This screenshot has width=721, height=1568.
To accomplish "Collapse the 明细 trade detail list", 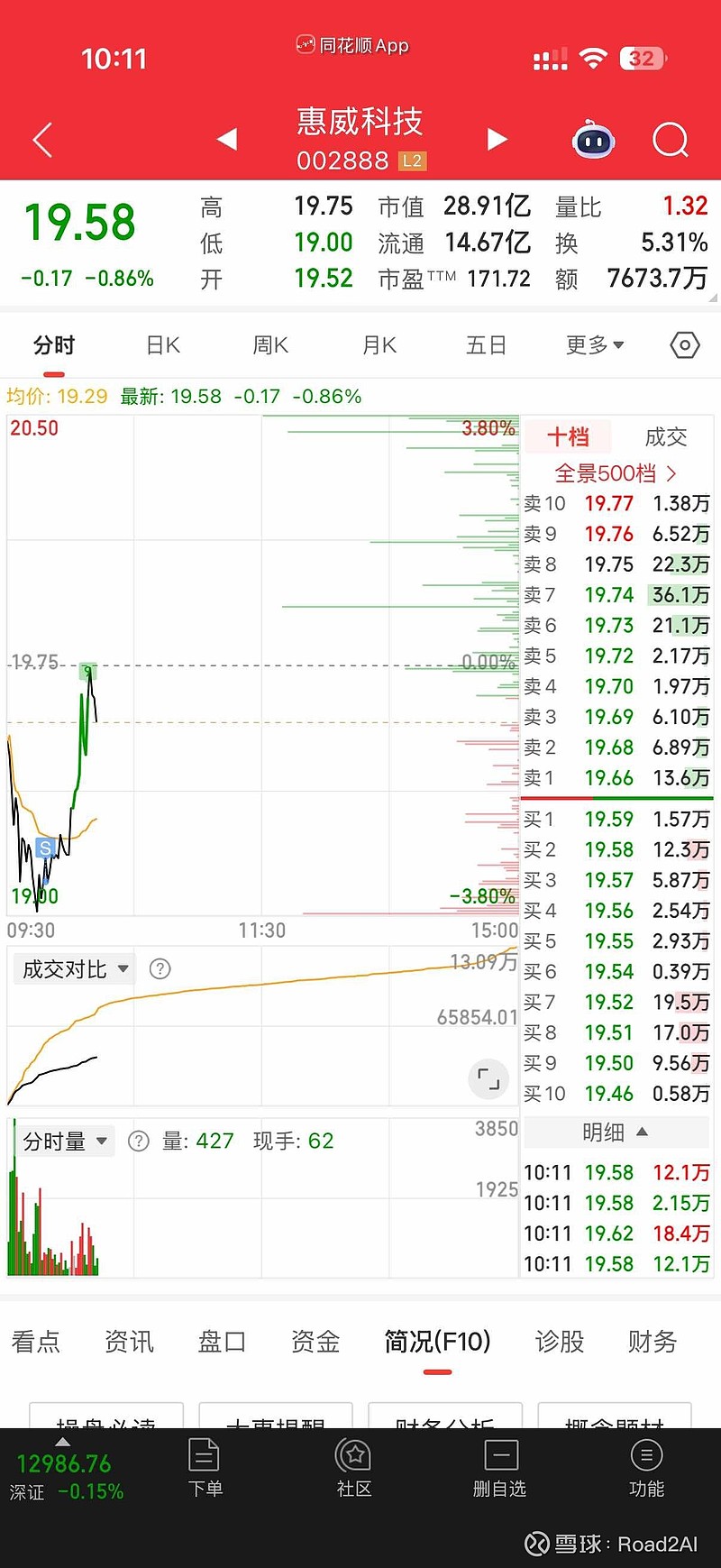I will click(x=616, y=1132).
